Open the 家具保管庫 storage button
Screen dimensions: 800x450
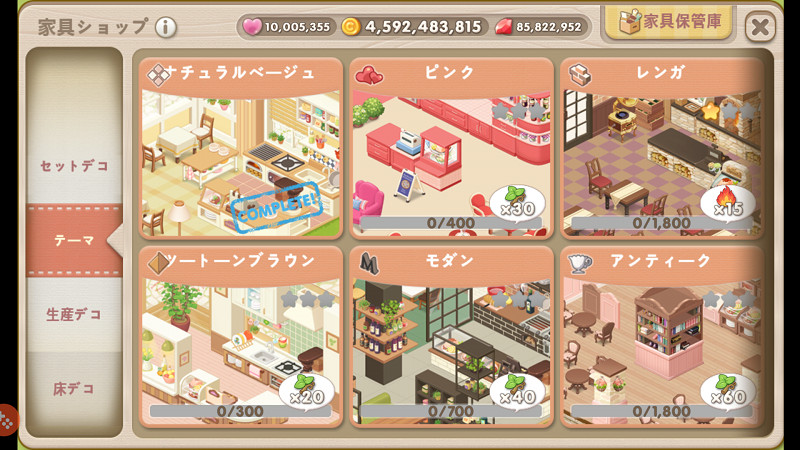coord(668,21)
